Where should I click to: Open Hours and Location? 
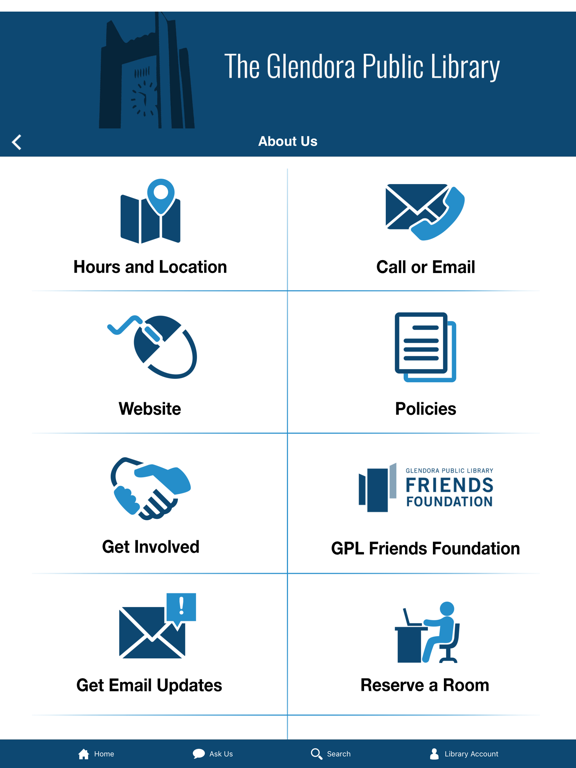point(150,229)
